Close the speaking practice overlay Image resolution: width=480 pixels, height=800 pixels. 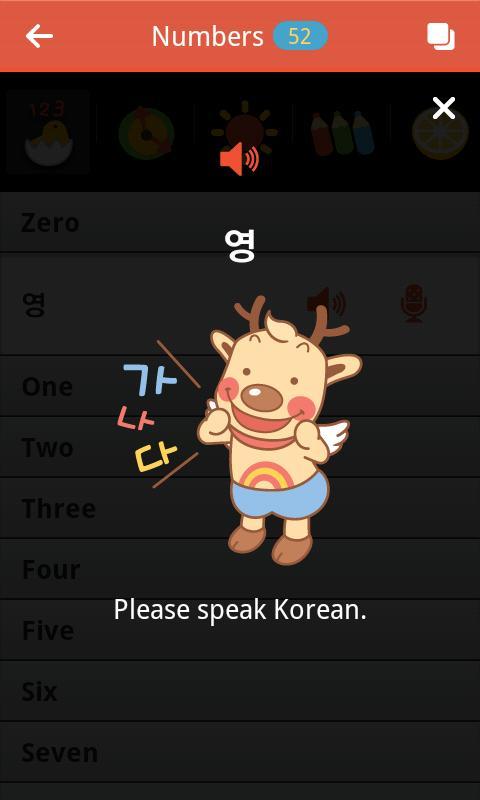[x=443, y=108]
